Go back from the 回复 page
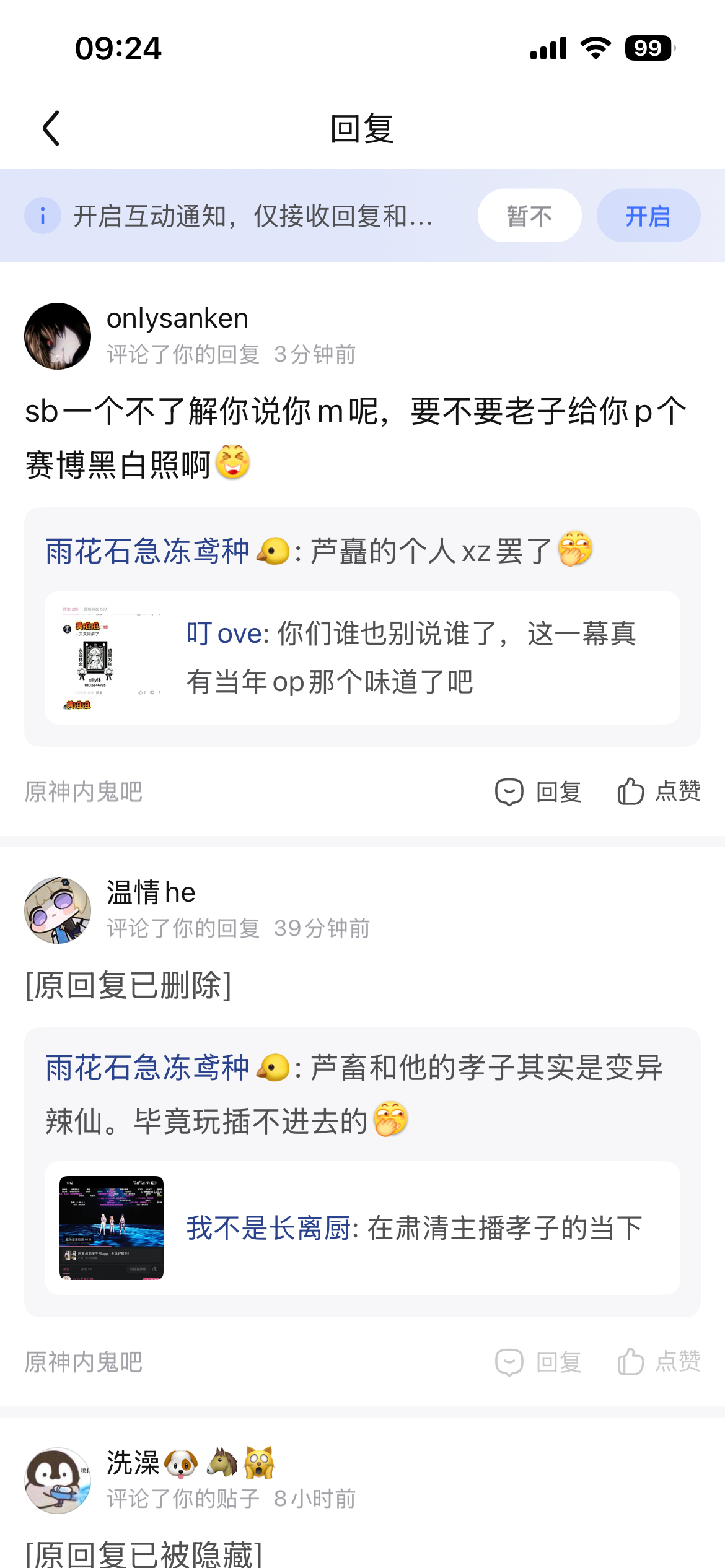Image resolution: width=725 pixels, height=1568 pixels. [51, 128]
